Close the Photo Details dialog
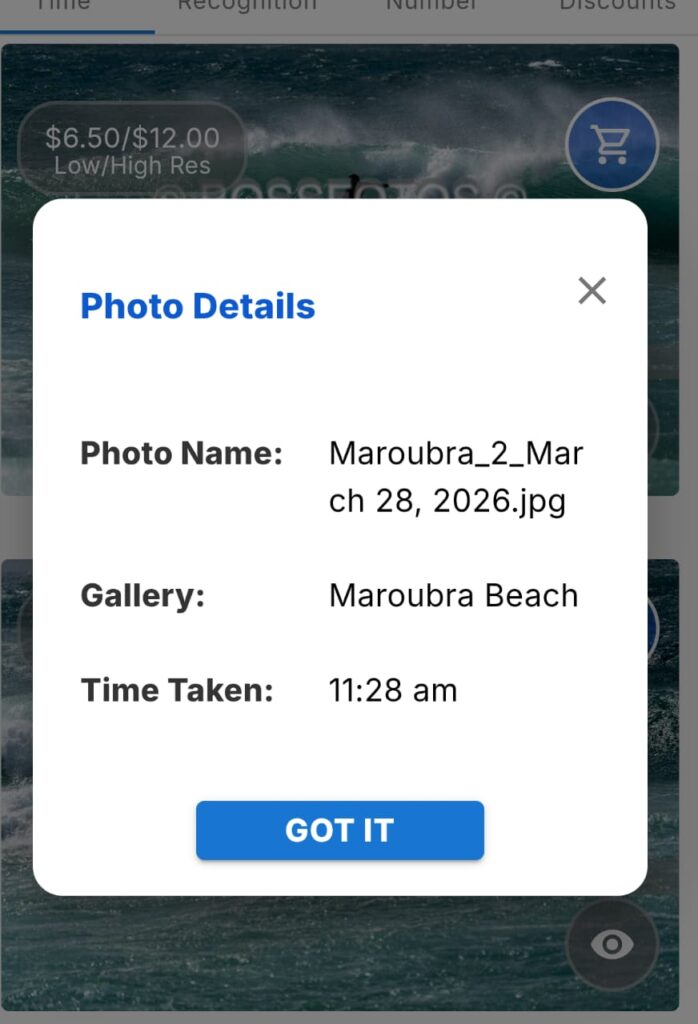The height and width of the screenshot is (1024, 698). [592, 291]
